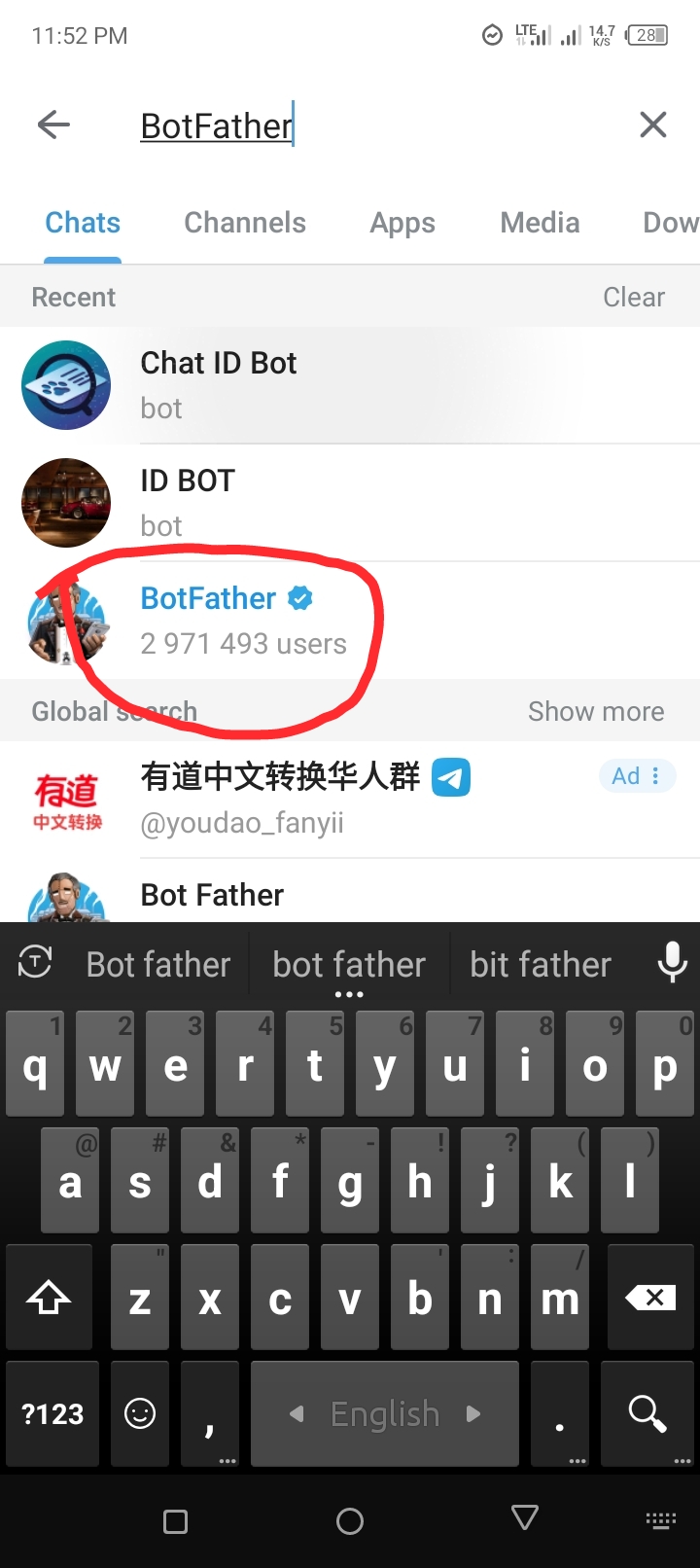Select the Chats tab
The width and height of the screenshot is (700, 1568).
(83, 223)
